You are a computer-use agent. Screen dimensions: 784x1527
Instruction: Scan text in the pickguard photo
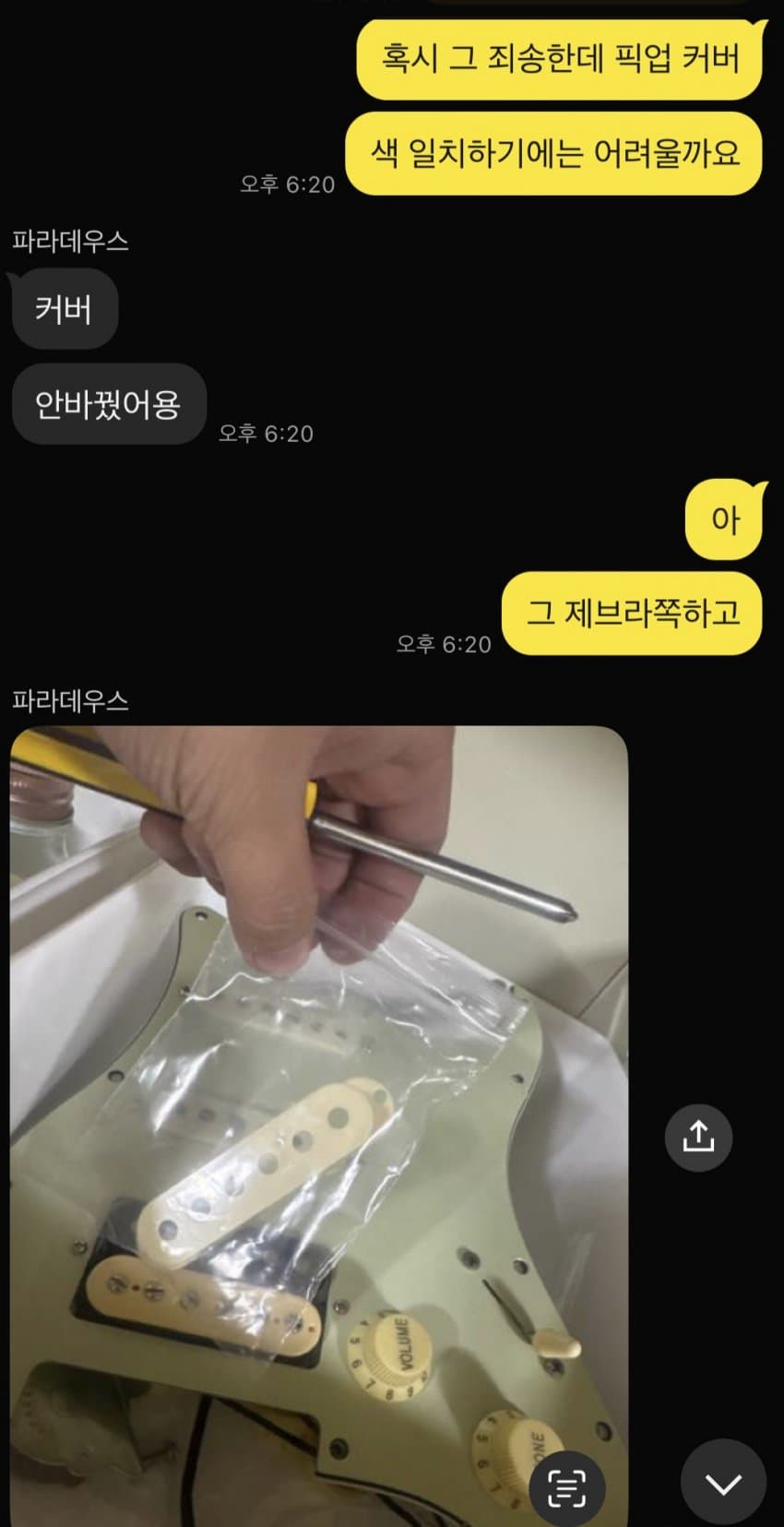[x=565, y=1487]
